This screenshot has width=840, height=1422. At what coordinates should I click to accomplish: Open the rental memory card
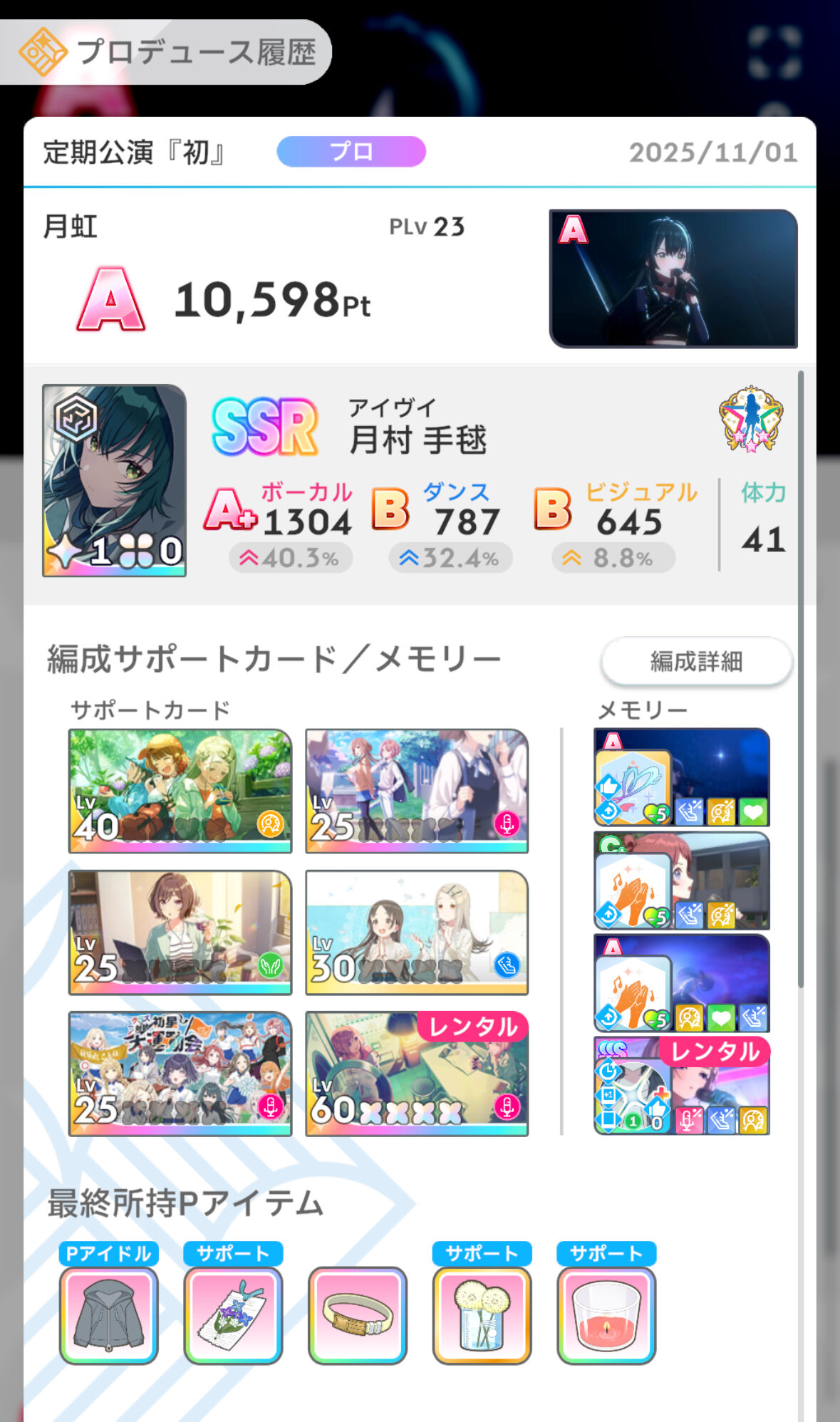pos(682,1086)
